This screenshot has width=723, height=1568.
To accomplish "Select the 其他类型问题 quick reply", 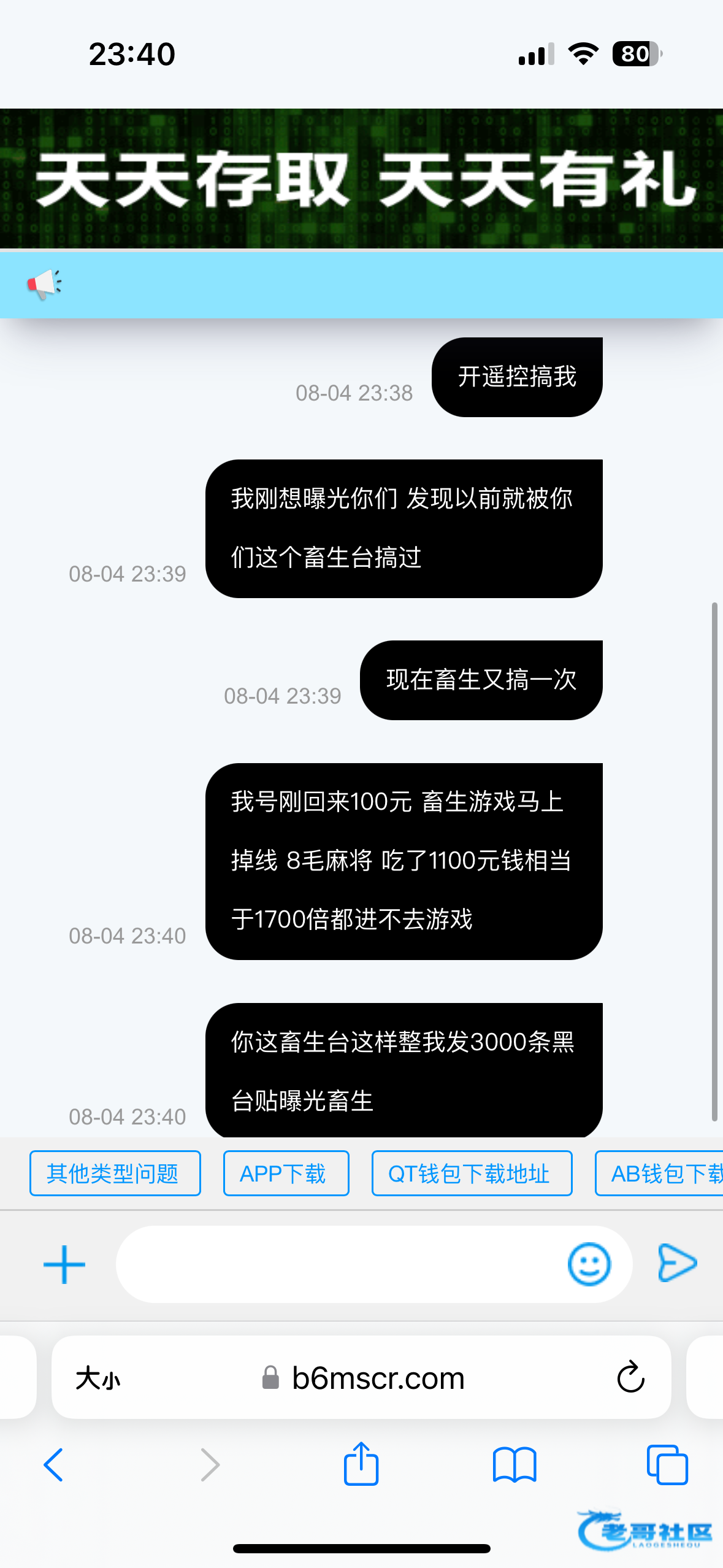I will click(115, 1174).
